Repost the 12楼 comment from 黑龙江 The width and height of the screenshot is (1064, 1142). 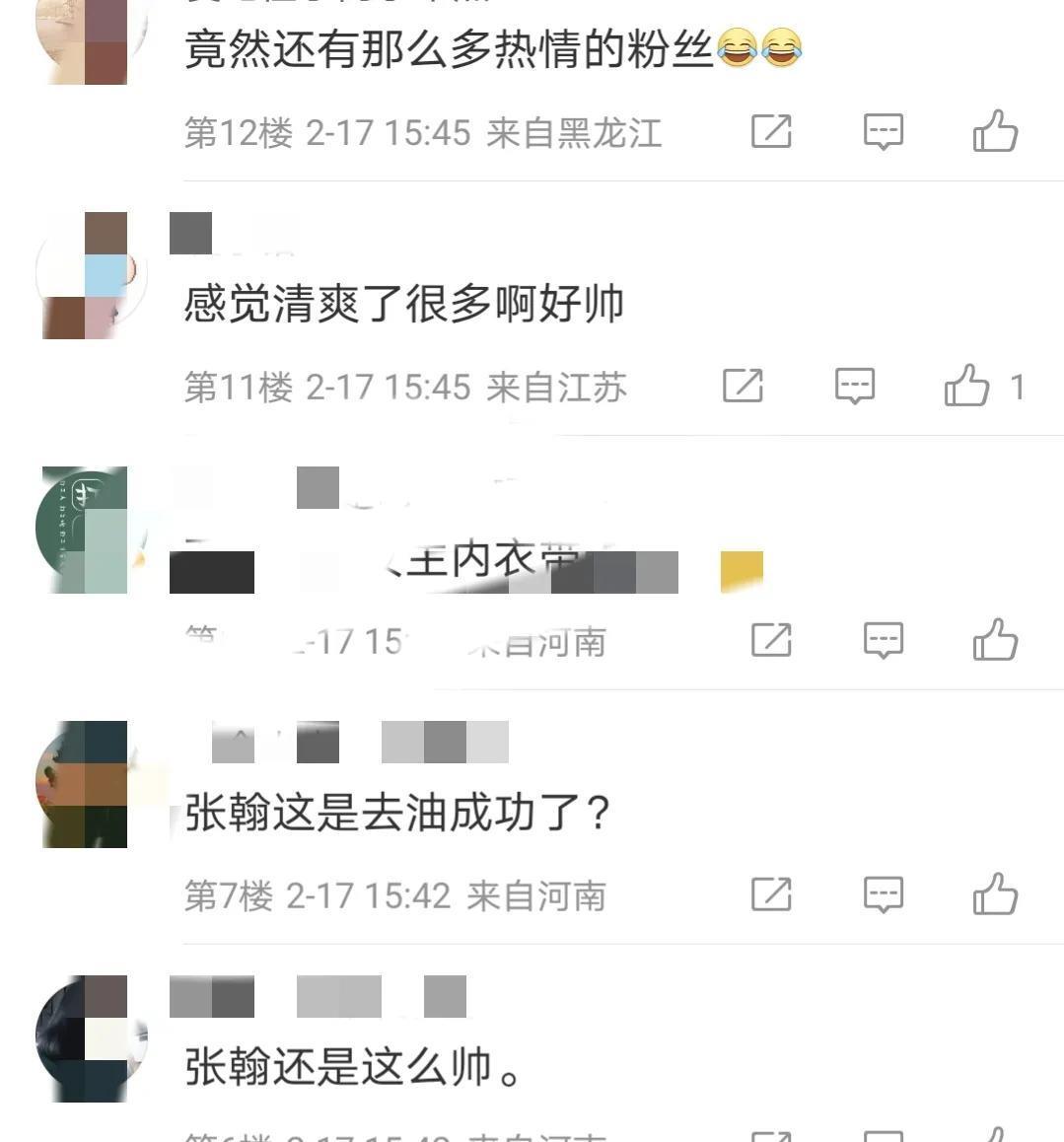pos(771,131)
